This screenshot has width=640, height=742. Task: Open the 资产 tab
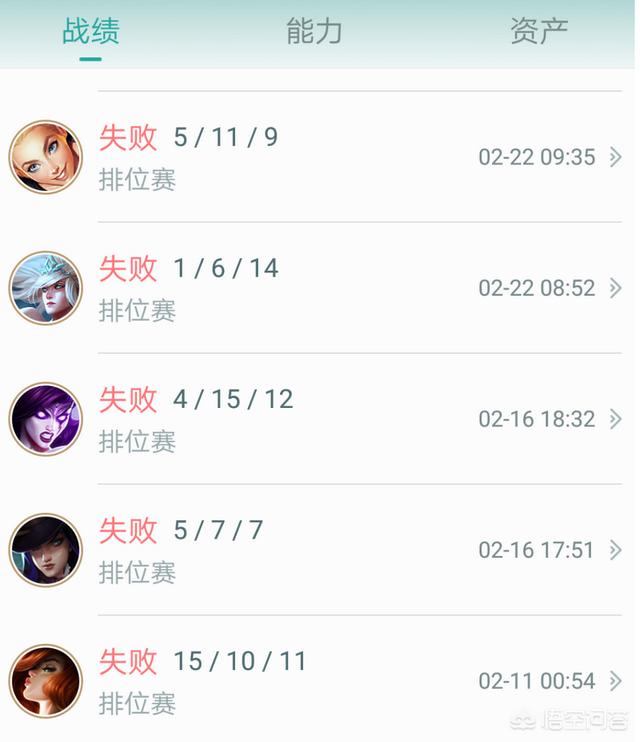(539, 32)
